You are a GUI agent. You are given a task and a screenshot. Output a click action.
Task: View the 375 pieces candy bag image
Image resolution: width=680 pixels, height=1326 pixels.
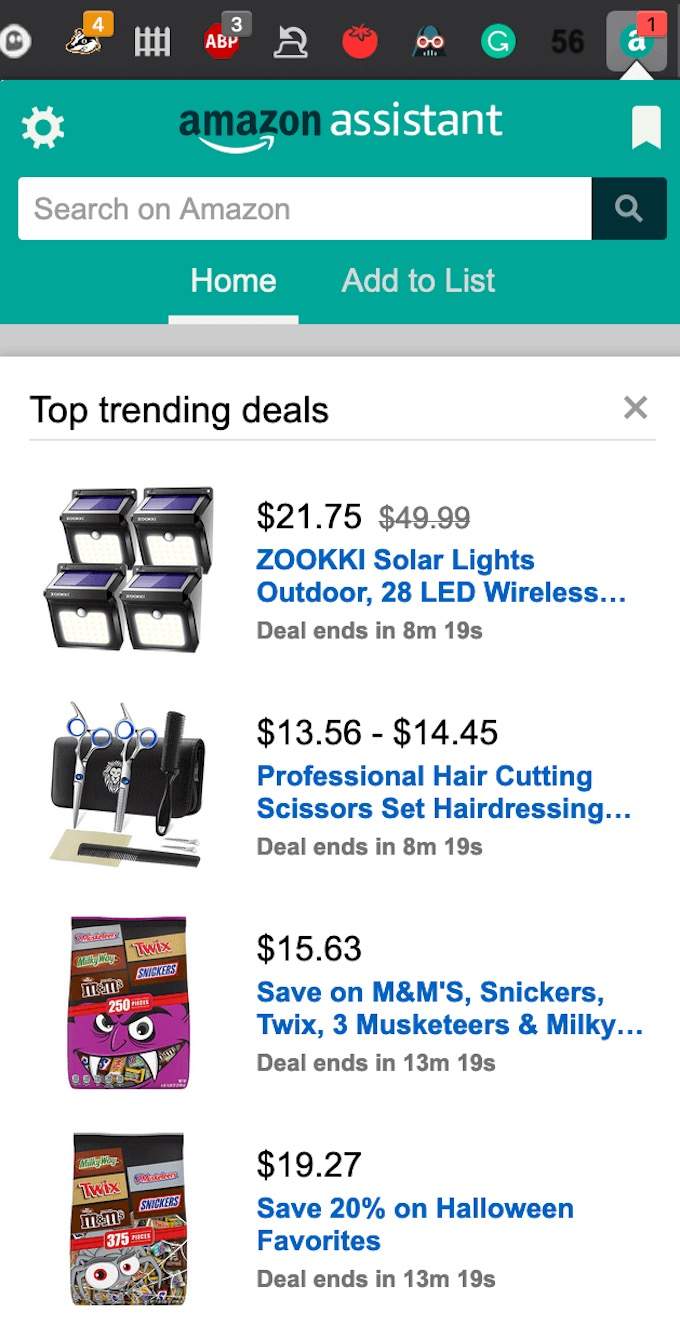(x=128, y=1219)
